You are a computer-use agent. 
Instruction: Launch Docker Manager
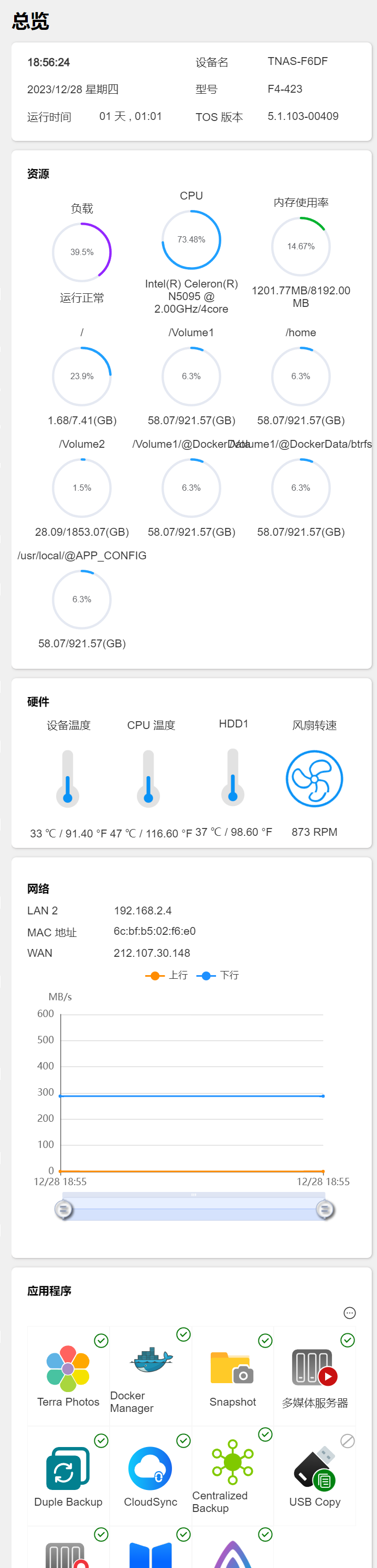[150, 1363]
